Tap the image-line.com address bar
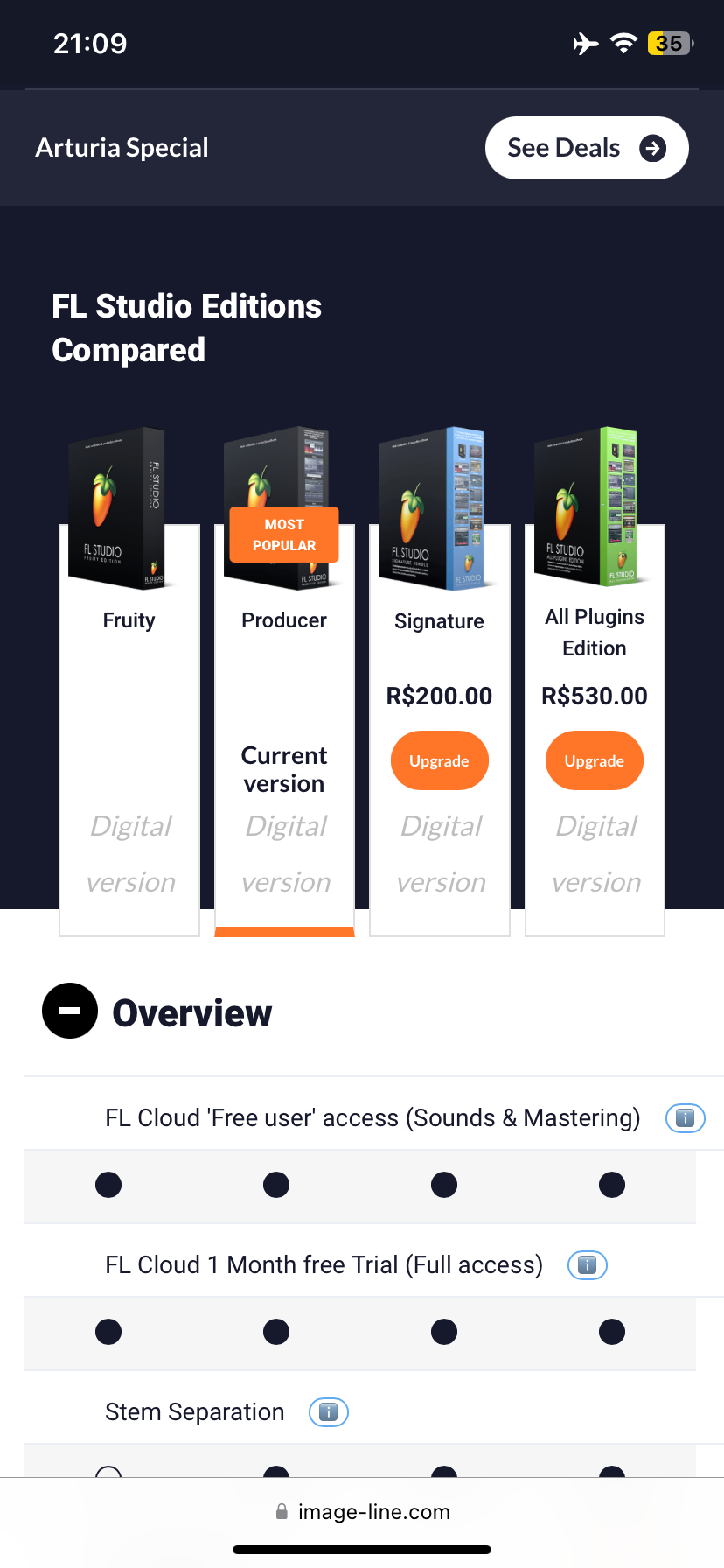Viewport: 724px width, 1568px height. (362, 1511)
